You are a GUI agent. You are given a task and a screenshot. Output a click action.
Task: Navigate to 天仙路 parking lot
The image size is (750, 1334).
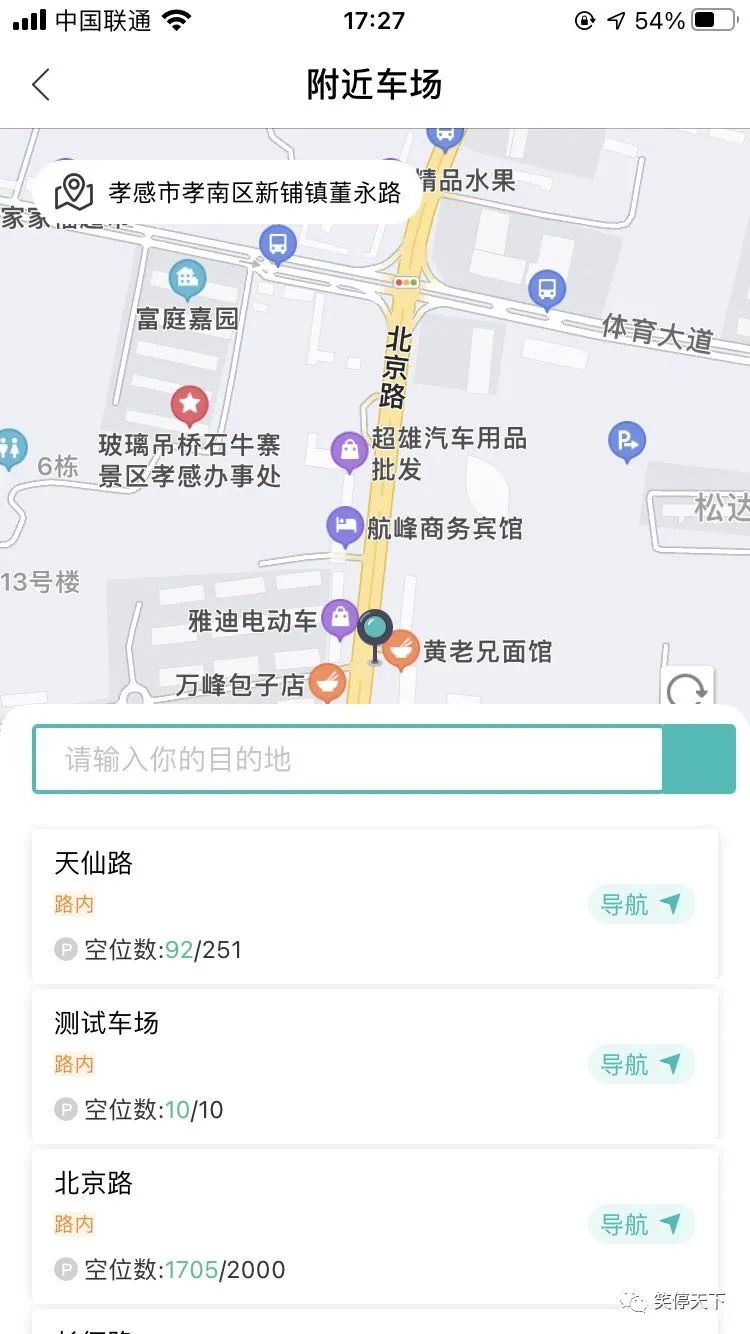point(641,905)
